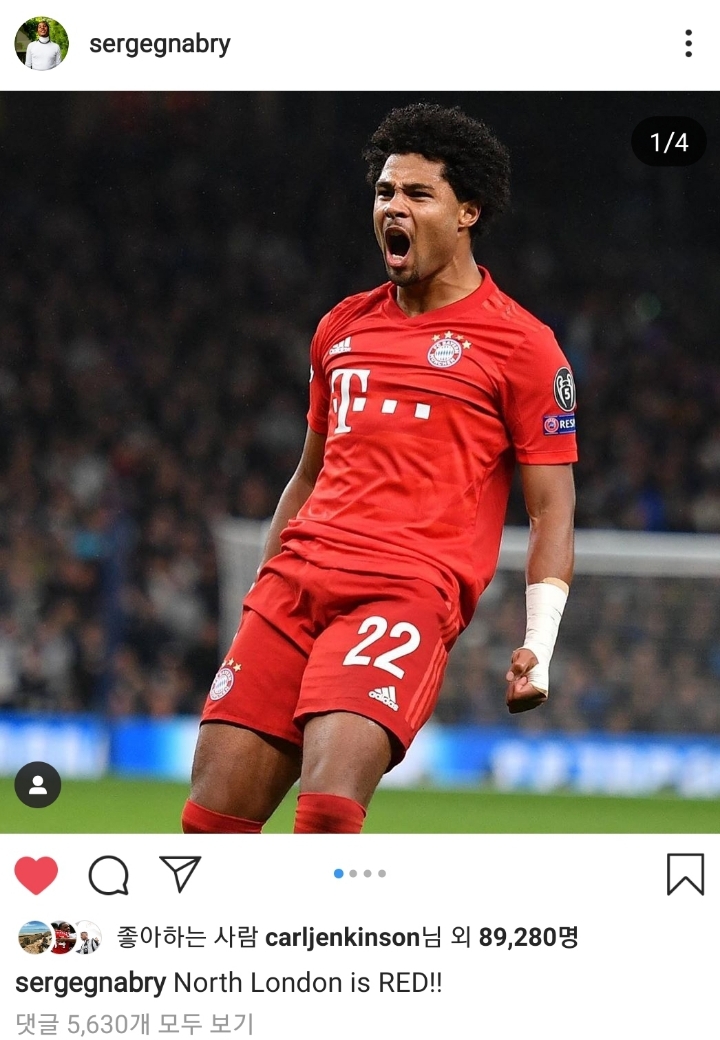Open the sergegnabry username in the post header
This screenshot has width=720, height=1040.
pyautogui.click(x=159, y=44)
